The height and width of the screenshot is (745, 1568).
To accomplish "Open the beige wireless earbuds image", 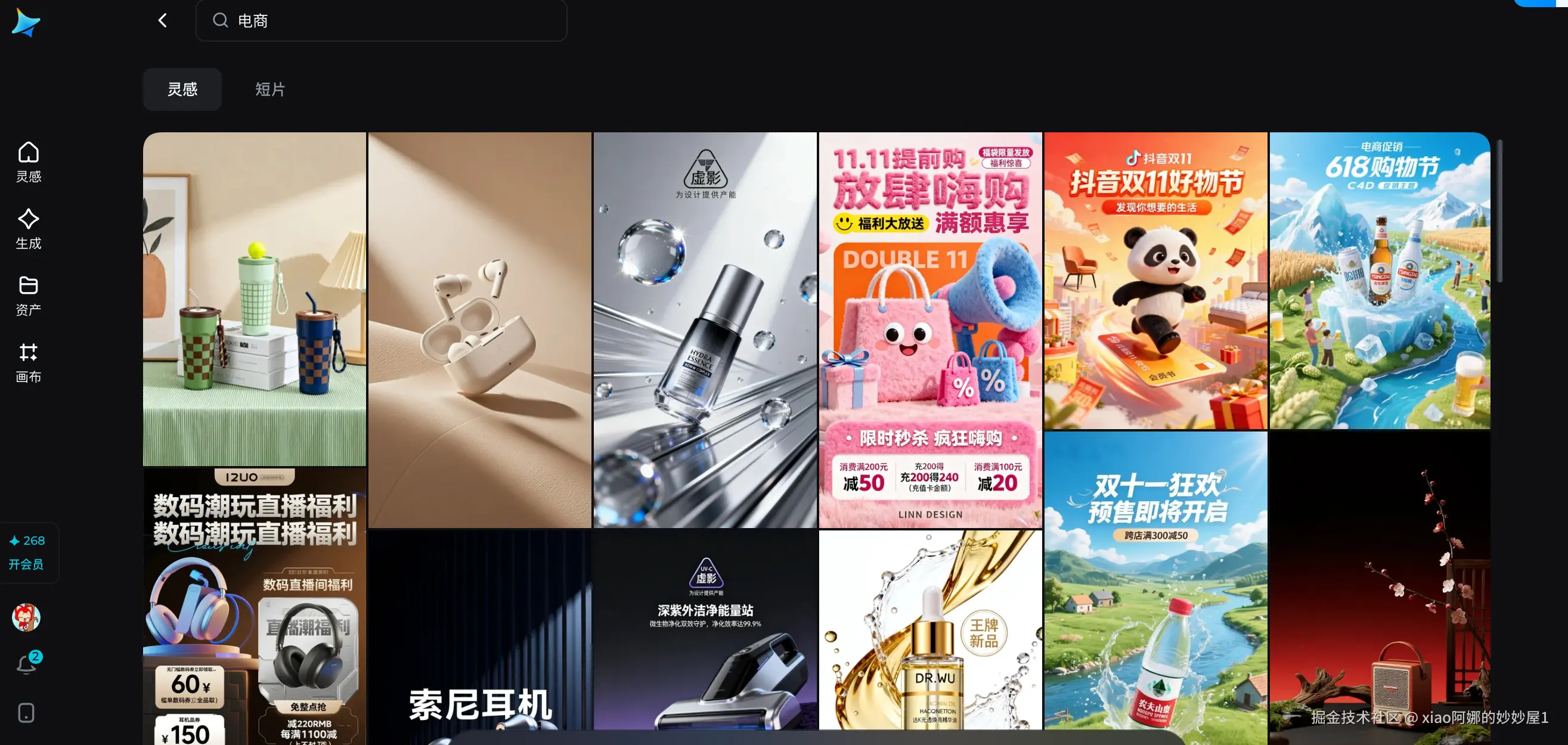I will point(480,328).
